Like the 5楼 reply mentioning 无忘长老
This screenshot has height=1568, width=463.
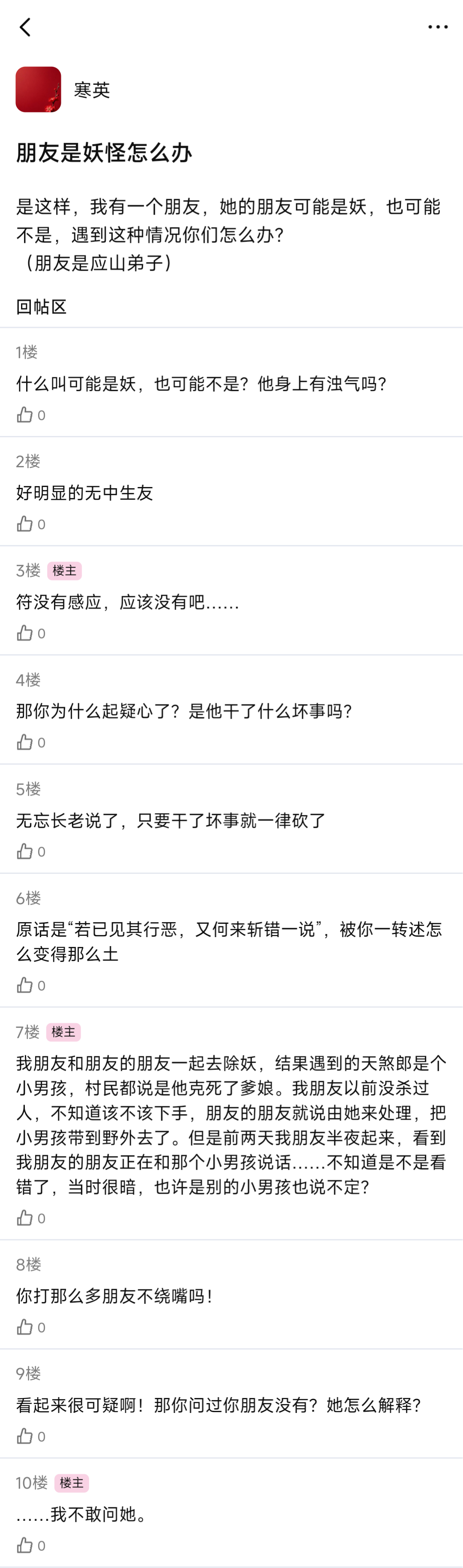coord(25,851)
